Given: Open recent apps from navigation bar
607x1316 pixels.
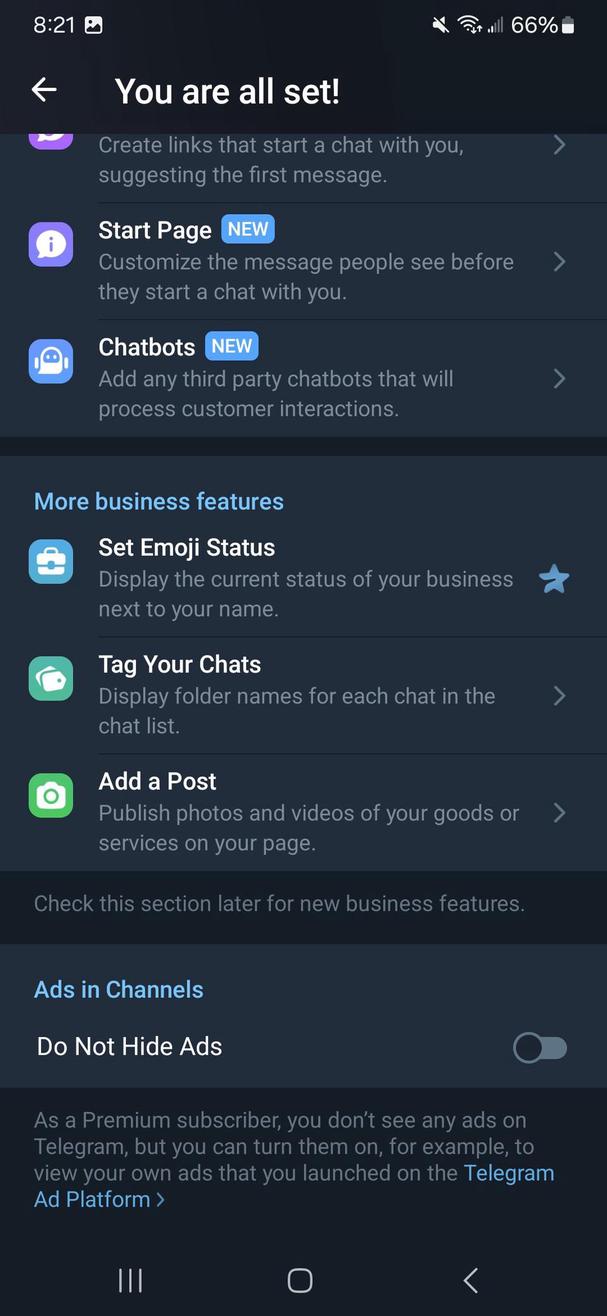Looking at the screenshot, I should click(x=130, y=1280).
